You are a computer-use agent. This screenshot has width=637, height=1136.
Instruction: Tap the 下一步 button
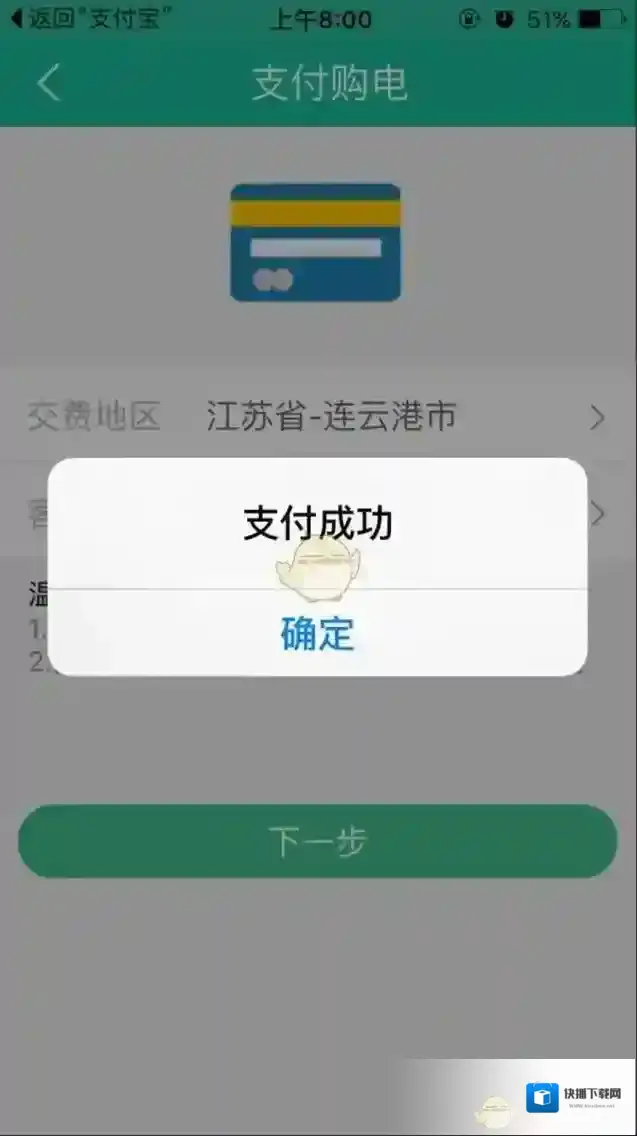point(317,842)
